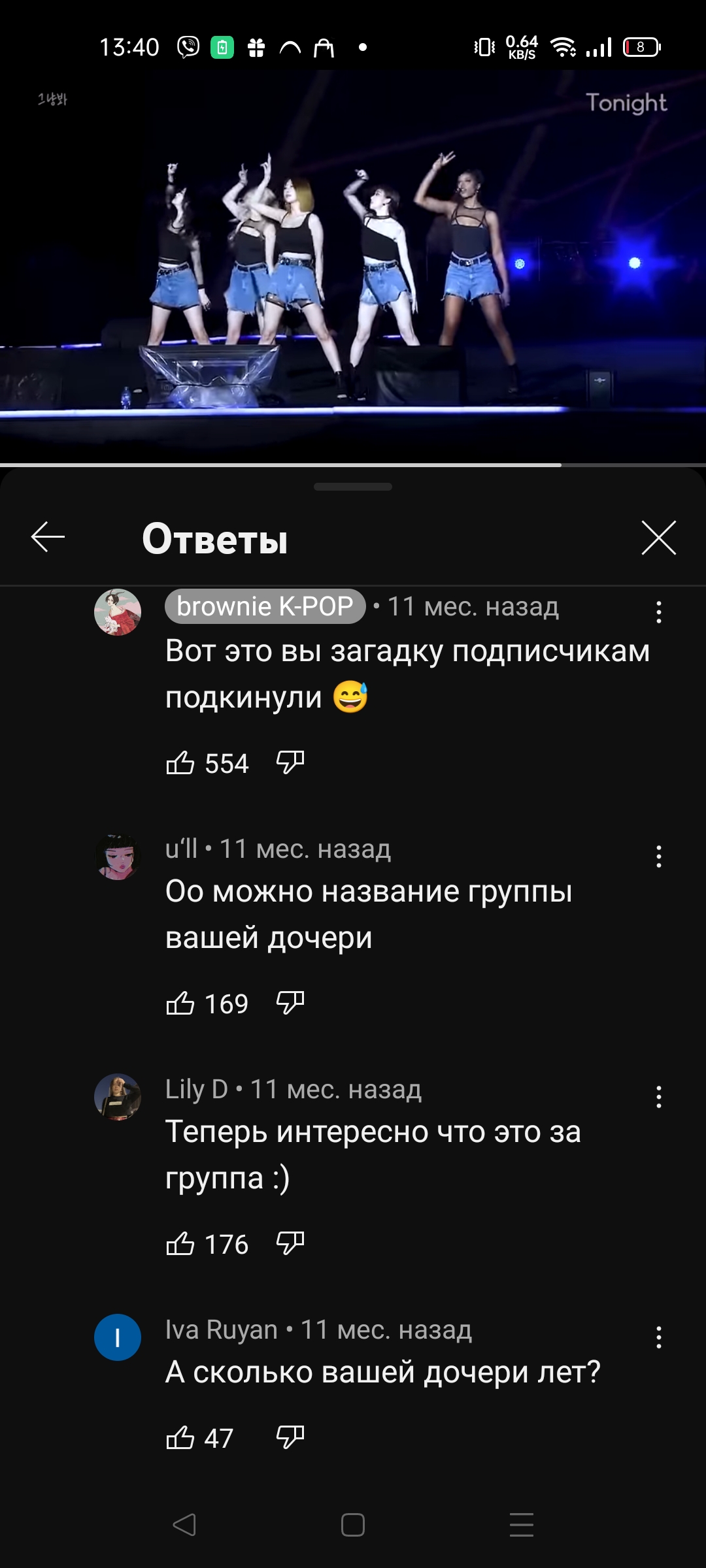Dislike Iva Ruyan's comment
The width and height of the screenshot is (706, 1568).
click(x=290, y=1437)
